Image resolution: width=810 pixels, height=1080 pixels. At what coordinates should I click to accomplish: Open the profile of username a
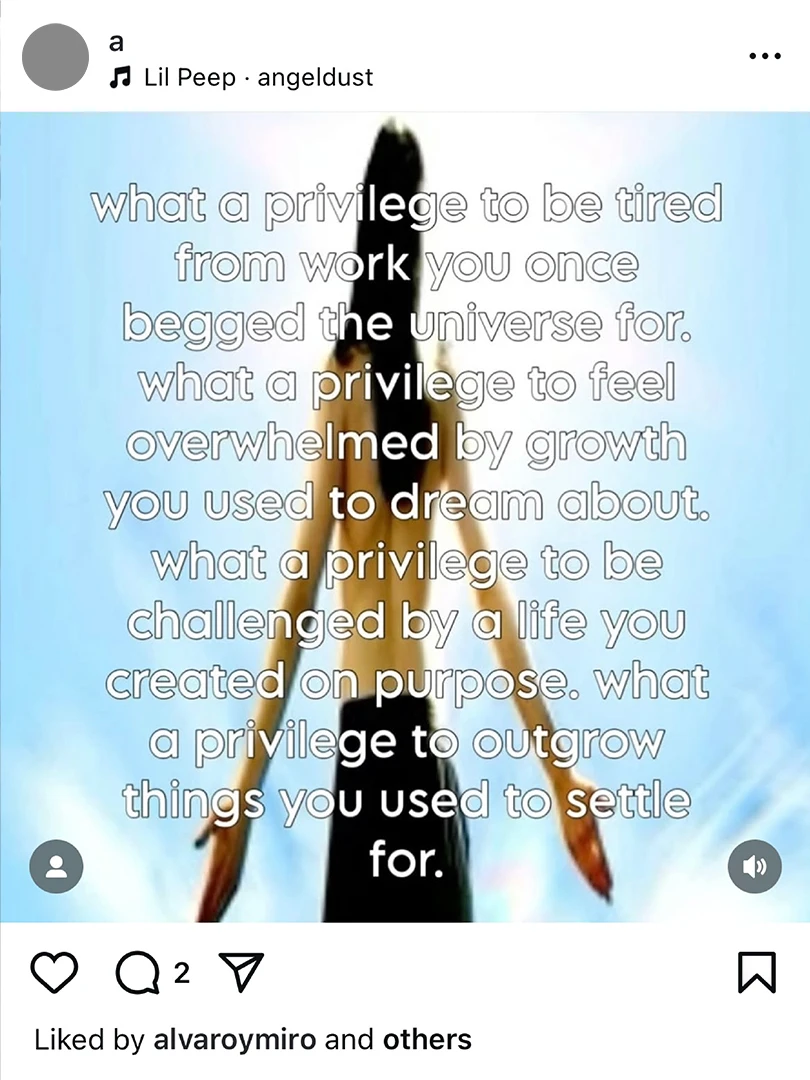[x=116, y=44]
